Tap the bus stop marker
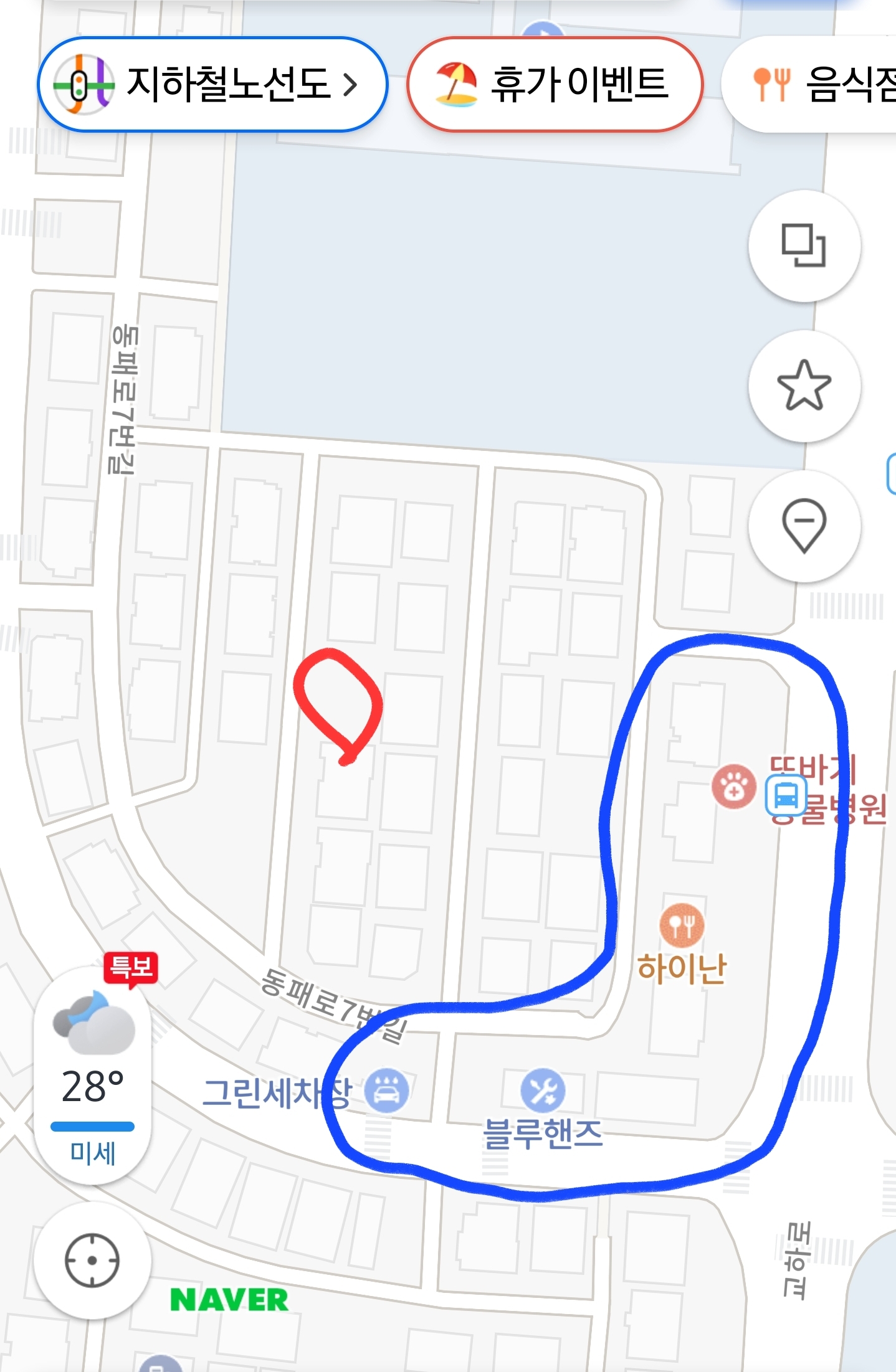 [786, 795]
